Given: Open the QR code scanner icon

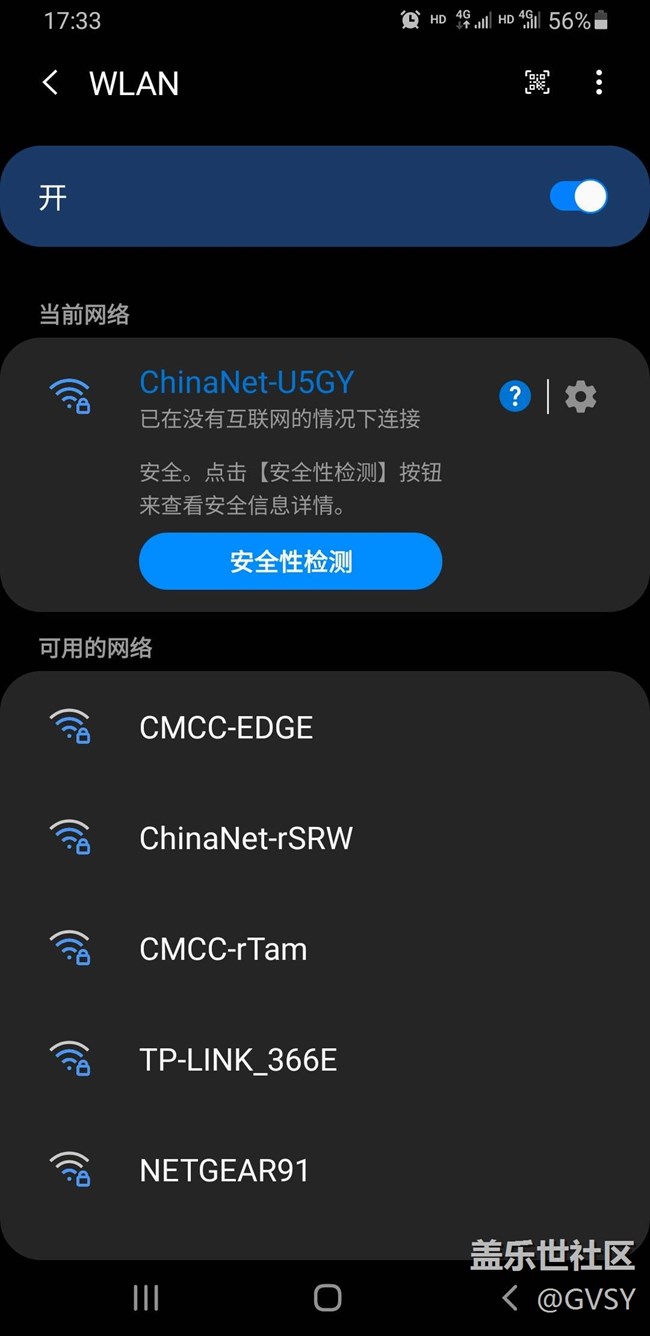Looking at the screenshot, I should [537, 82].
